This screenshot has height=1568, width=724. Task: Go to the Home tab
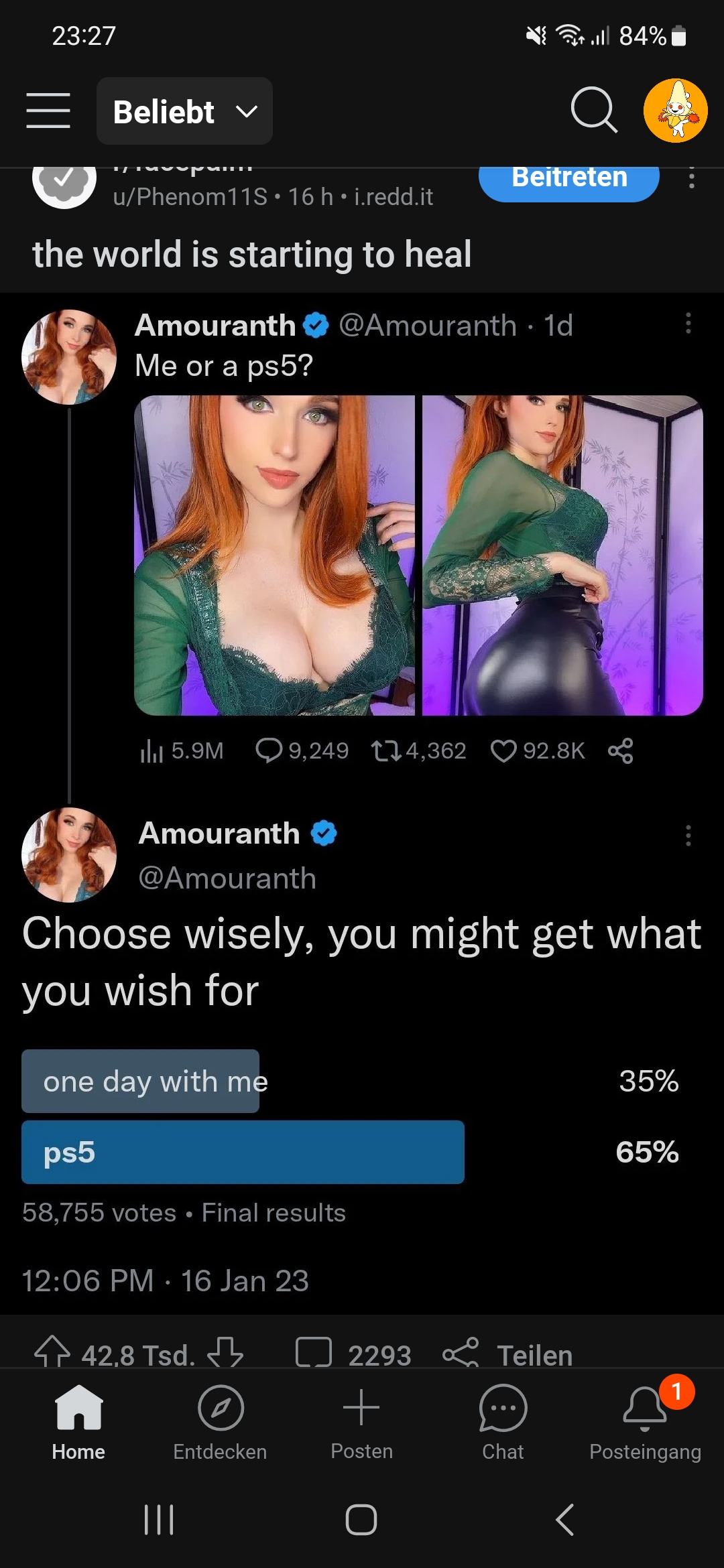[78, 1422]
